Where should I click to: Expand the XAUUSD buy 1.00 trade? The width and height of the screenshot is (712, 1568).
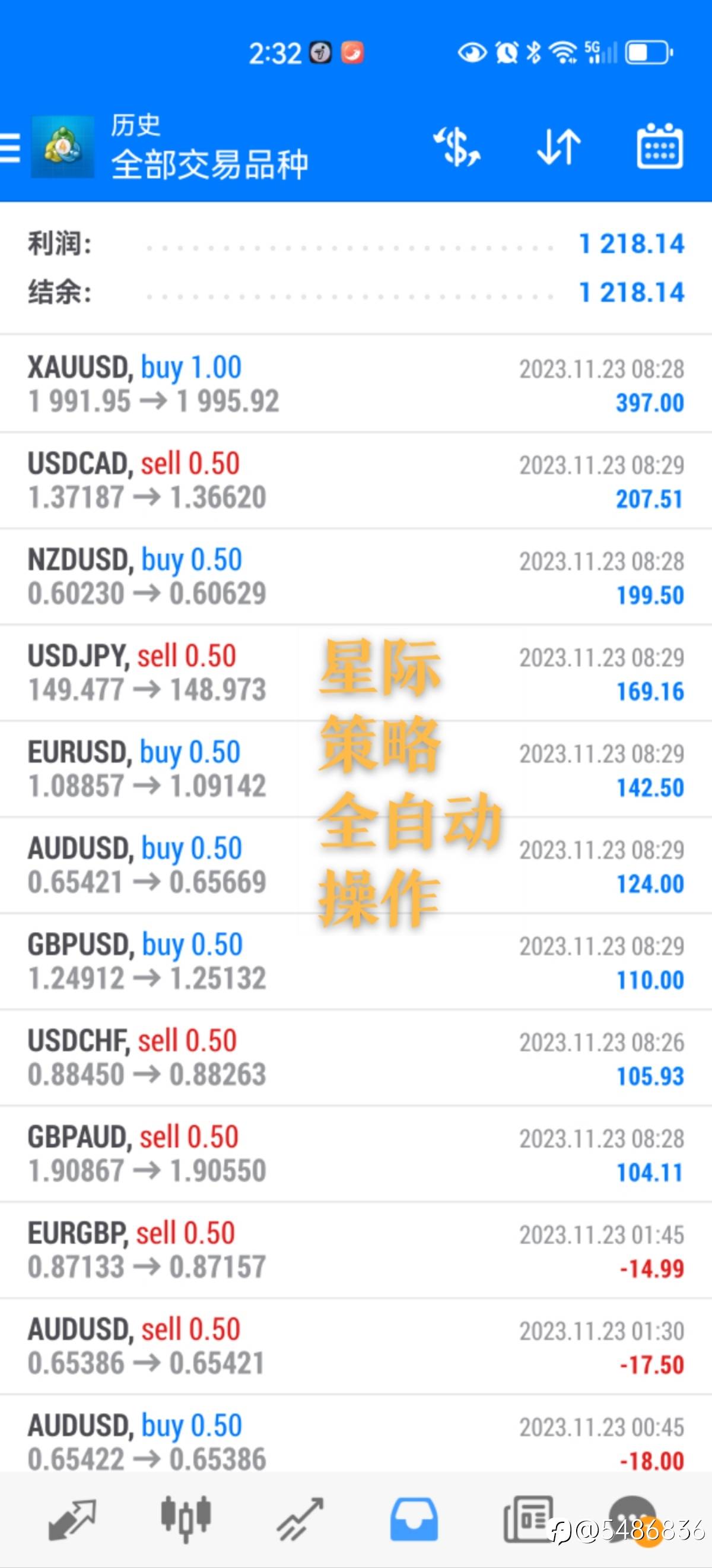coord(356,384)
